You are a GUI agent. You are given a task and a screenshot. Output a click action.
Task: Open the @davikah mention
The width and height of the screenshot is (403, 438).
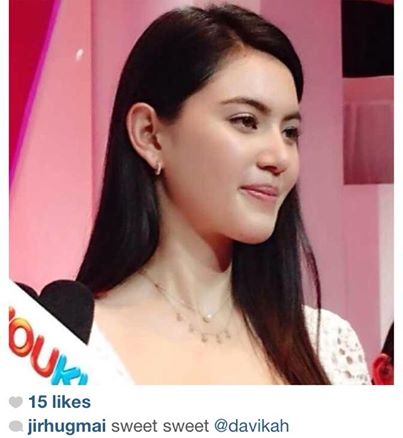click(x=251, y=426)
